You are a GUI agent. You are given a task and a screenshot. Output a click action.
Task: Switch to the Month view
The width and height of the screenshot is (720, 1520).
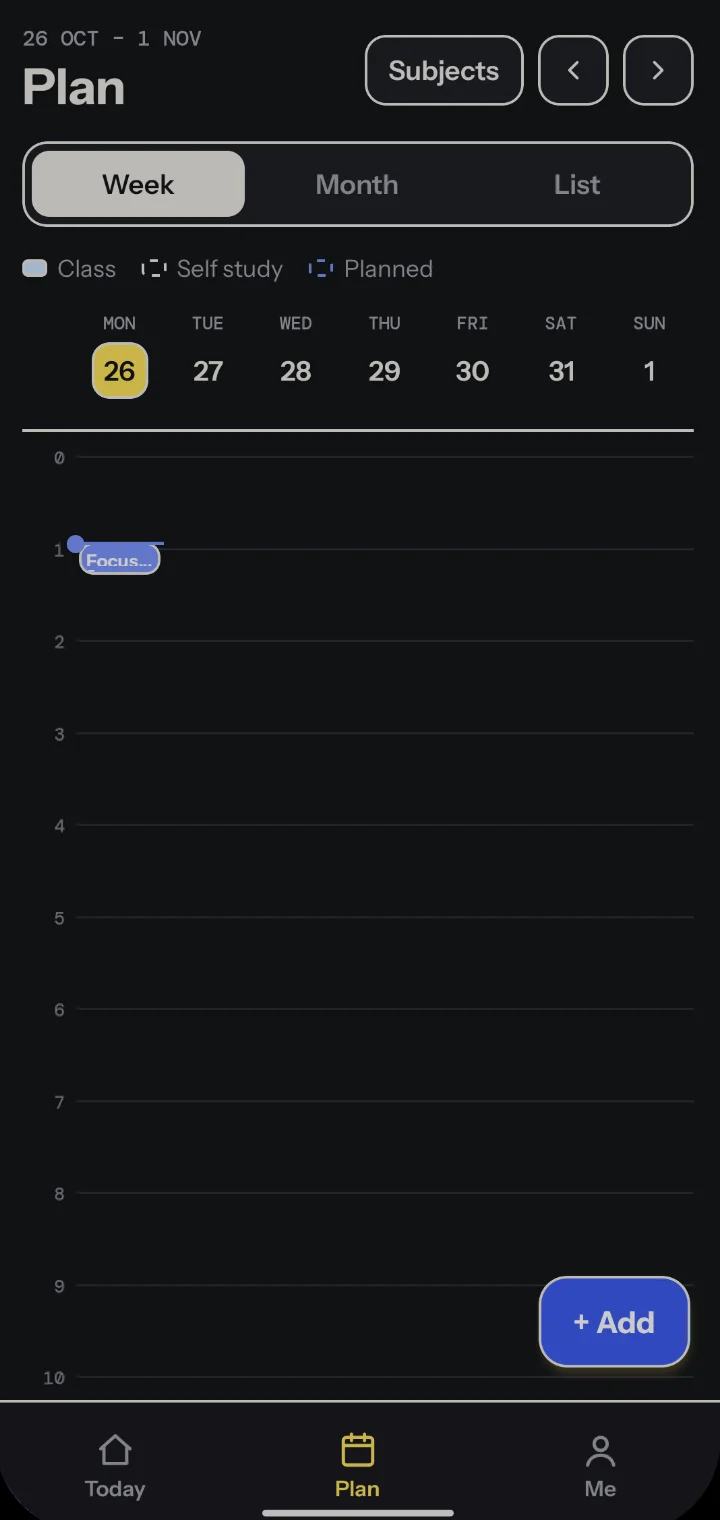point(357,184)
